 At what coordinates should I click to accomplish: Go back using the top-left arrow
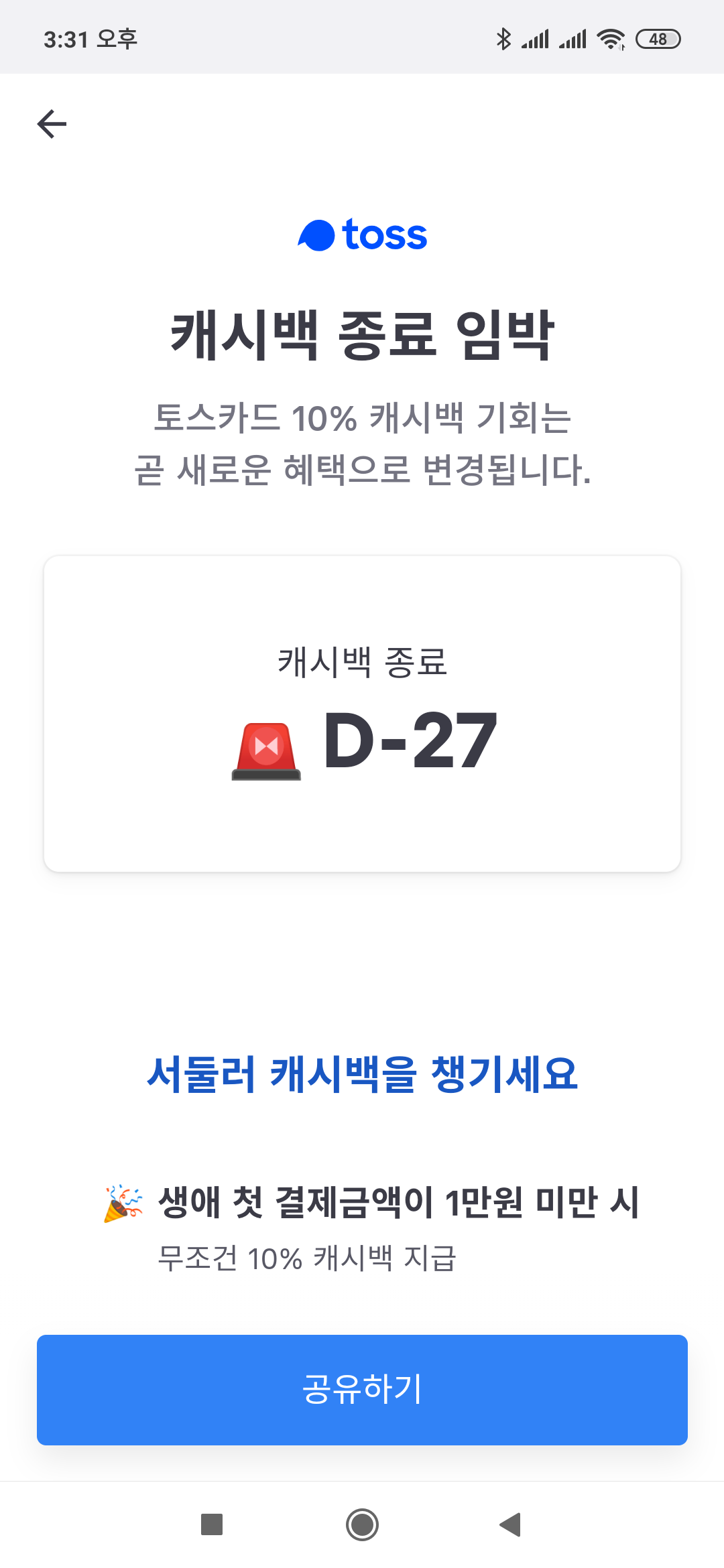[x=52, y=124]
